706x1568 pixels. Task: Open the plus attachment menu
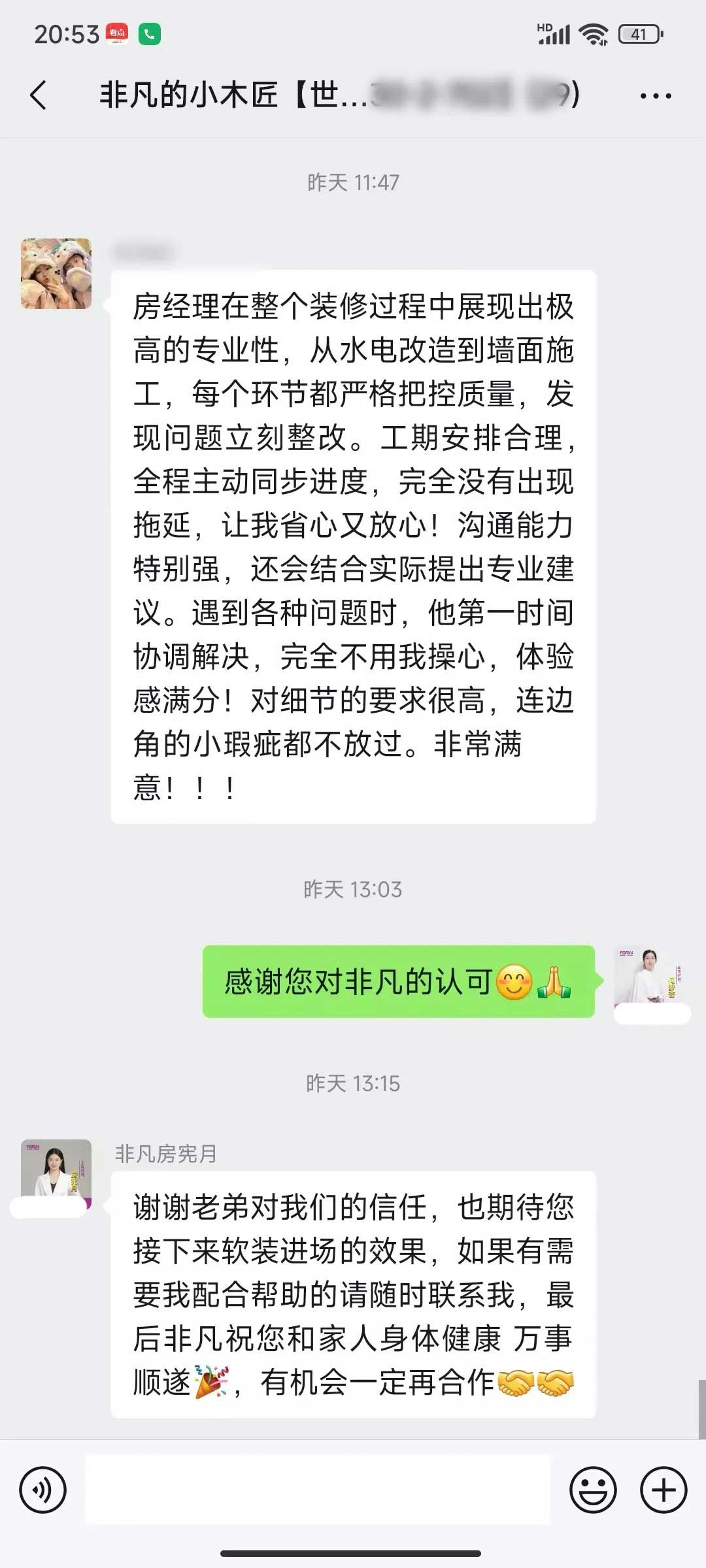(x=663, y=1490)
